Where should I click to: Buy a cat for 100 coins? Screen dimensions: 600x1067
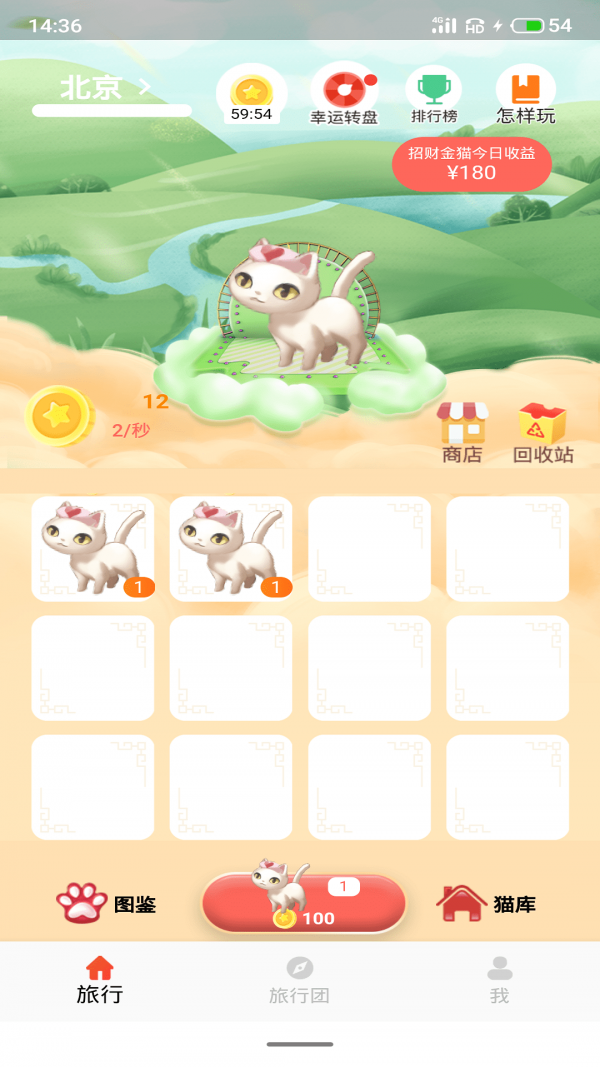point(304,902)
